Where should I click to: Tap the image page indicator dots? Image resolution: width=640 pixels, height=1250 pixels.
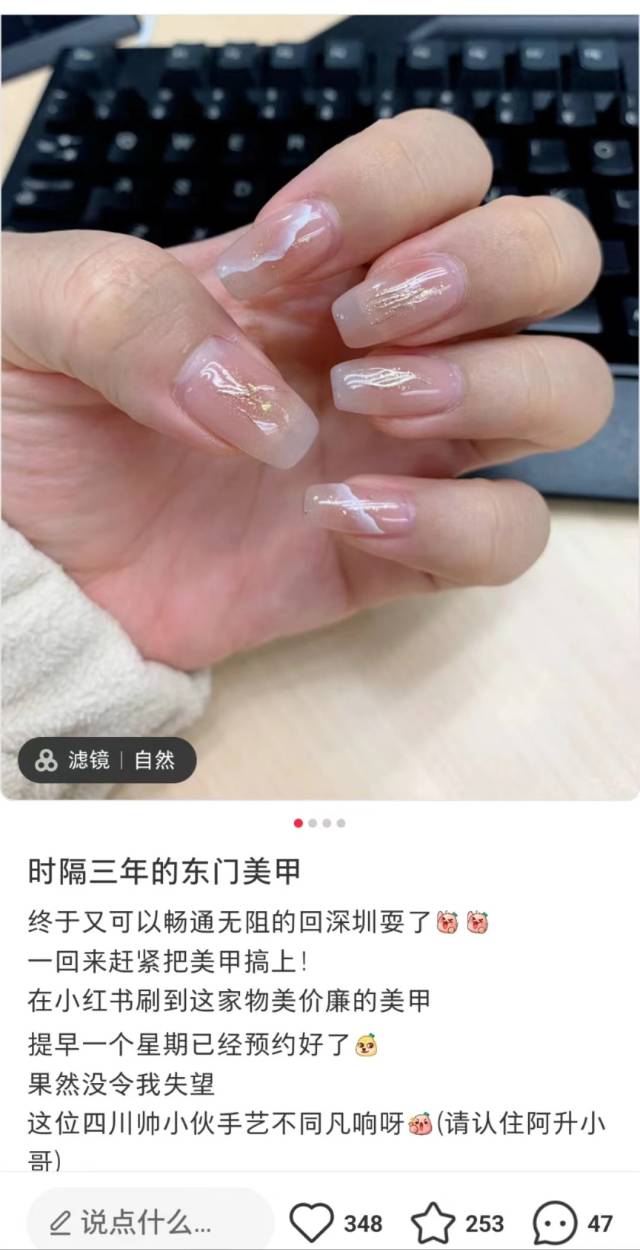click(x=320, y=823)
